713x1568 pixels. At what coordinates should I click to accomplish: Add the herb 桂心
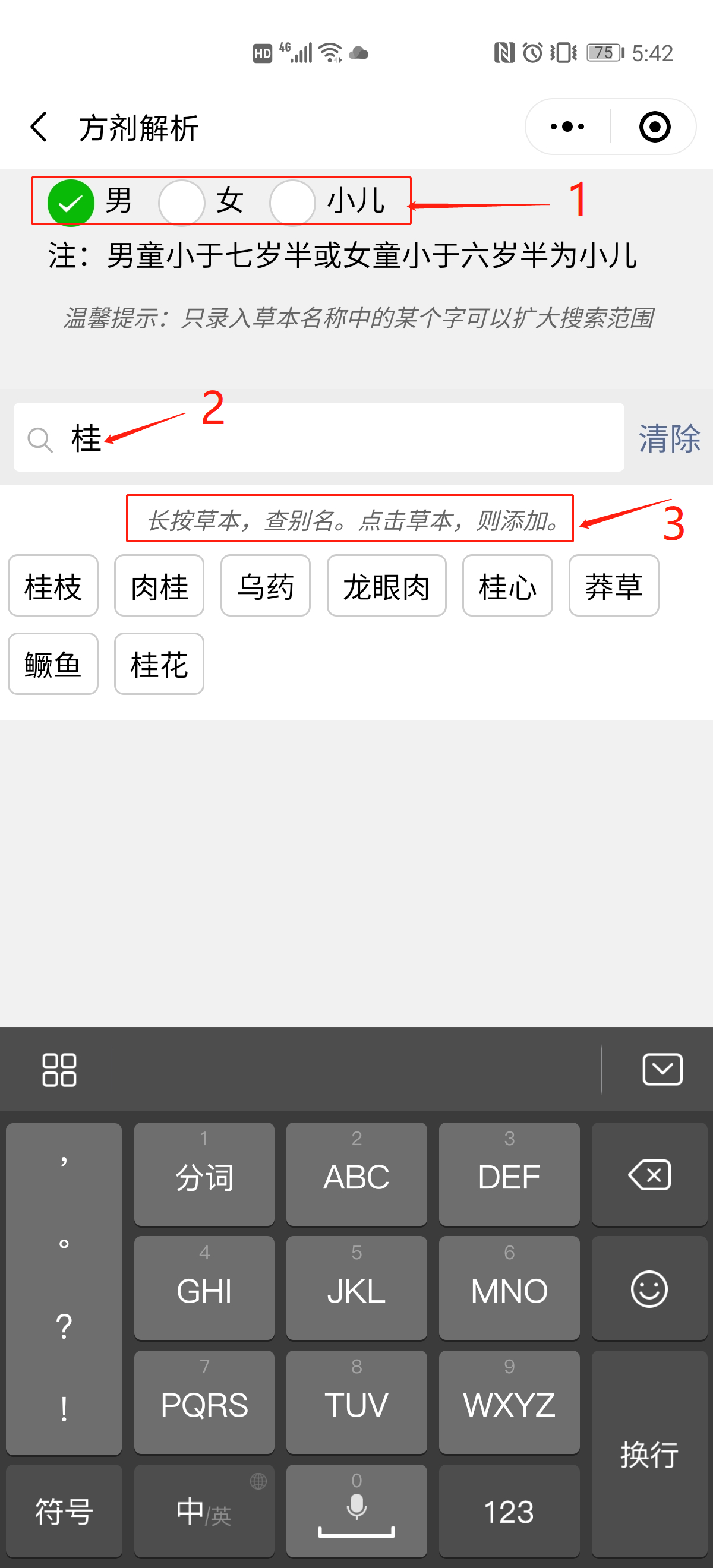(507, 586)
